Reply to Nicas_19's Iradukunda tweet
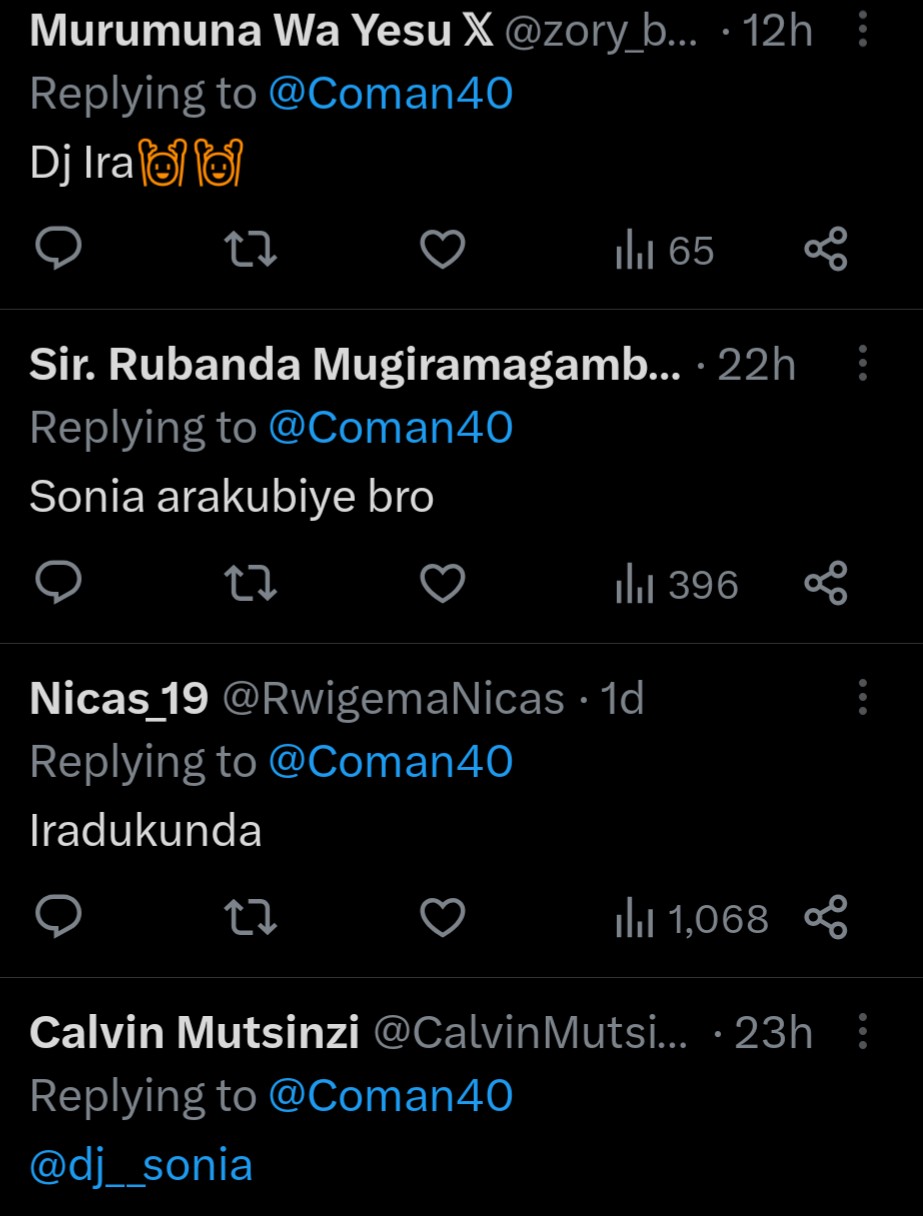Image resolution: width=923 pixels, height=1216 pixels. coord(58,918)
